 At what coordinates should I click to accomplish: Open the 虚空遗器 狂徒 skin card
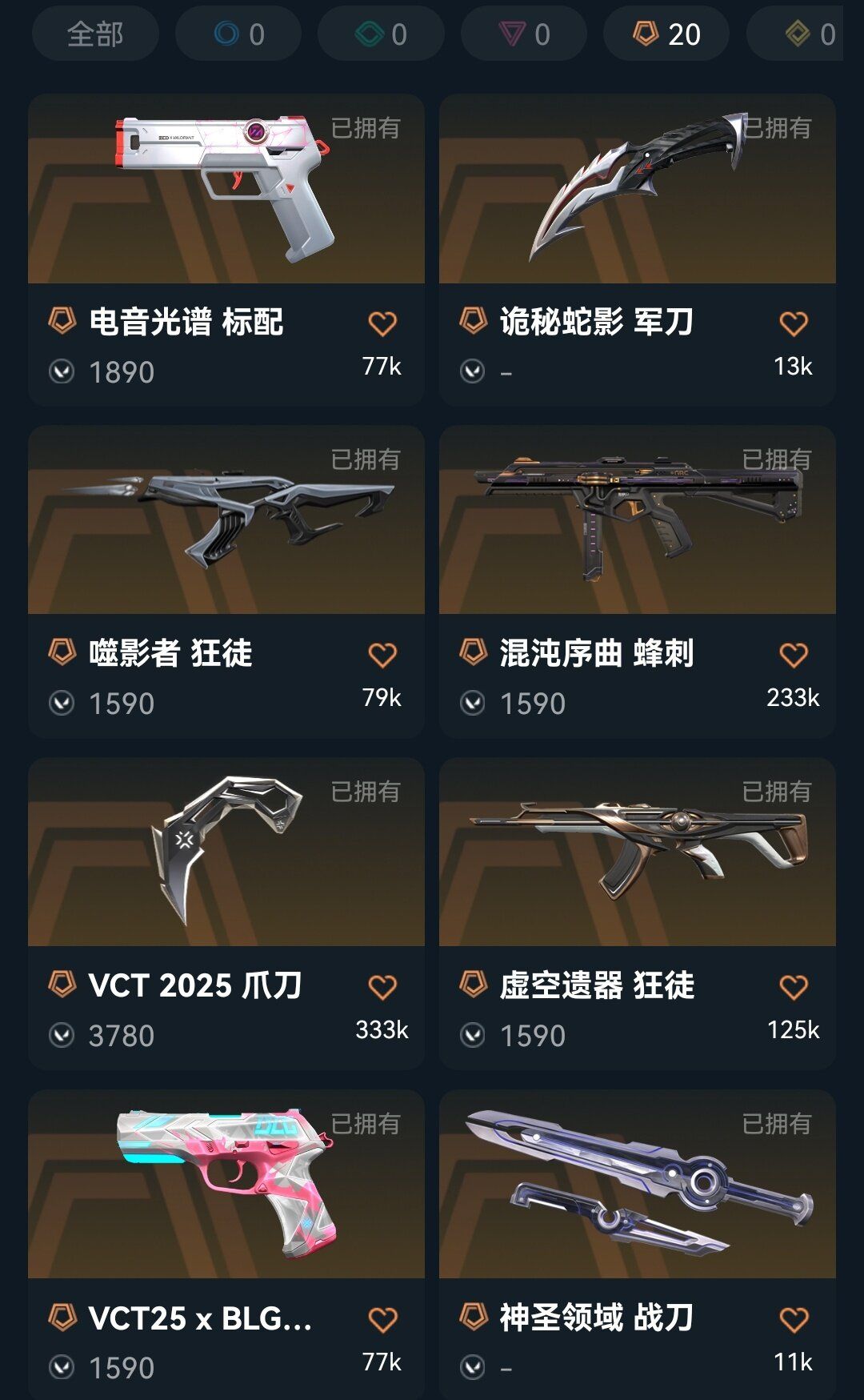[x=637, y=852]
